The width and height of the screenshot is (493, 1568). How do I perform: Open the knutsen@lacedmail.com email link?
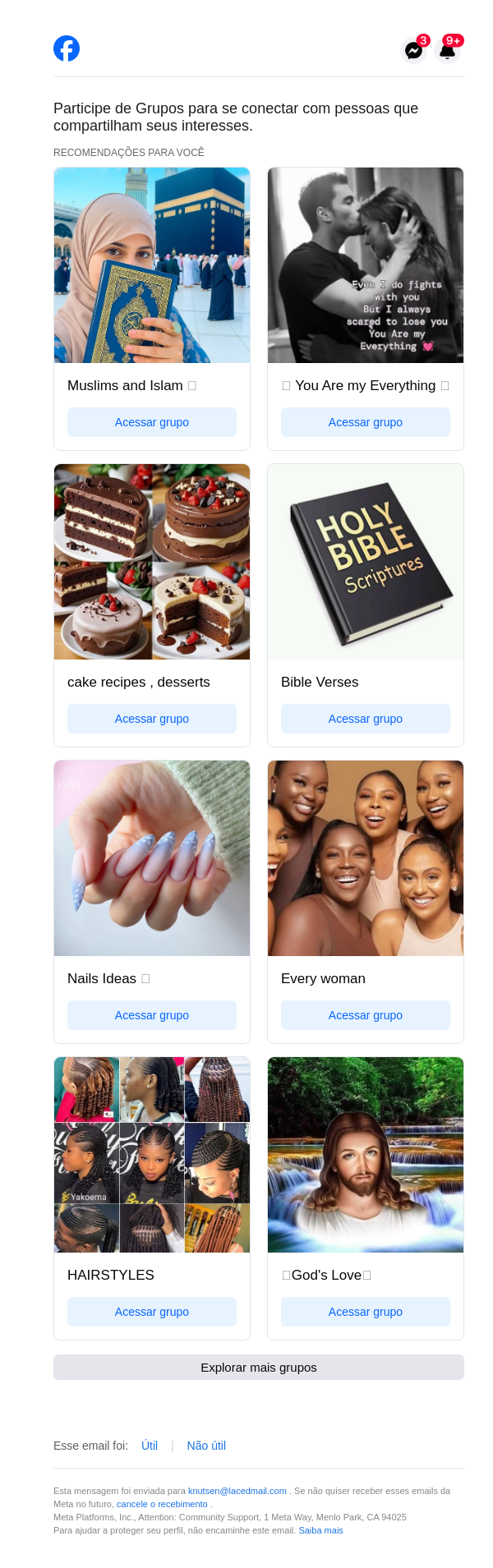coord(237,1491)
